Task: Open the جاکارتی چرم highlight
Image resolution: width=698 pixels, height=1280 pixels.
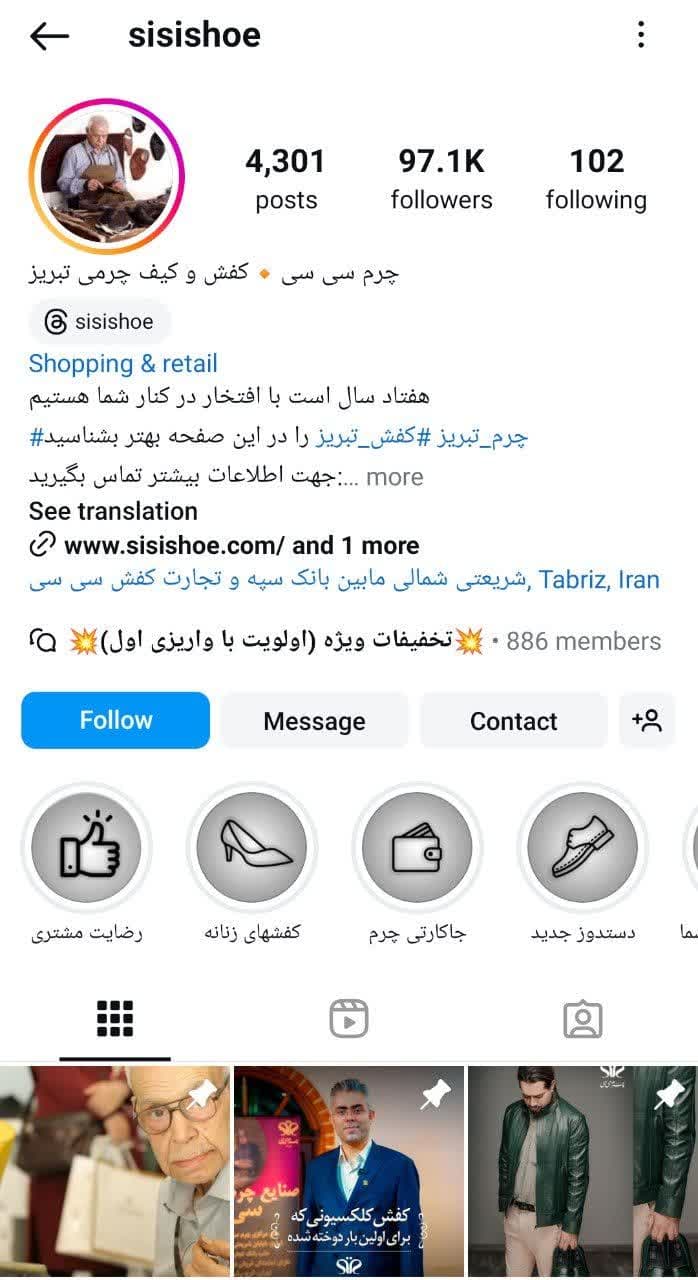Action: (417, 848)
